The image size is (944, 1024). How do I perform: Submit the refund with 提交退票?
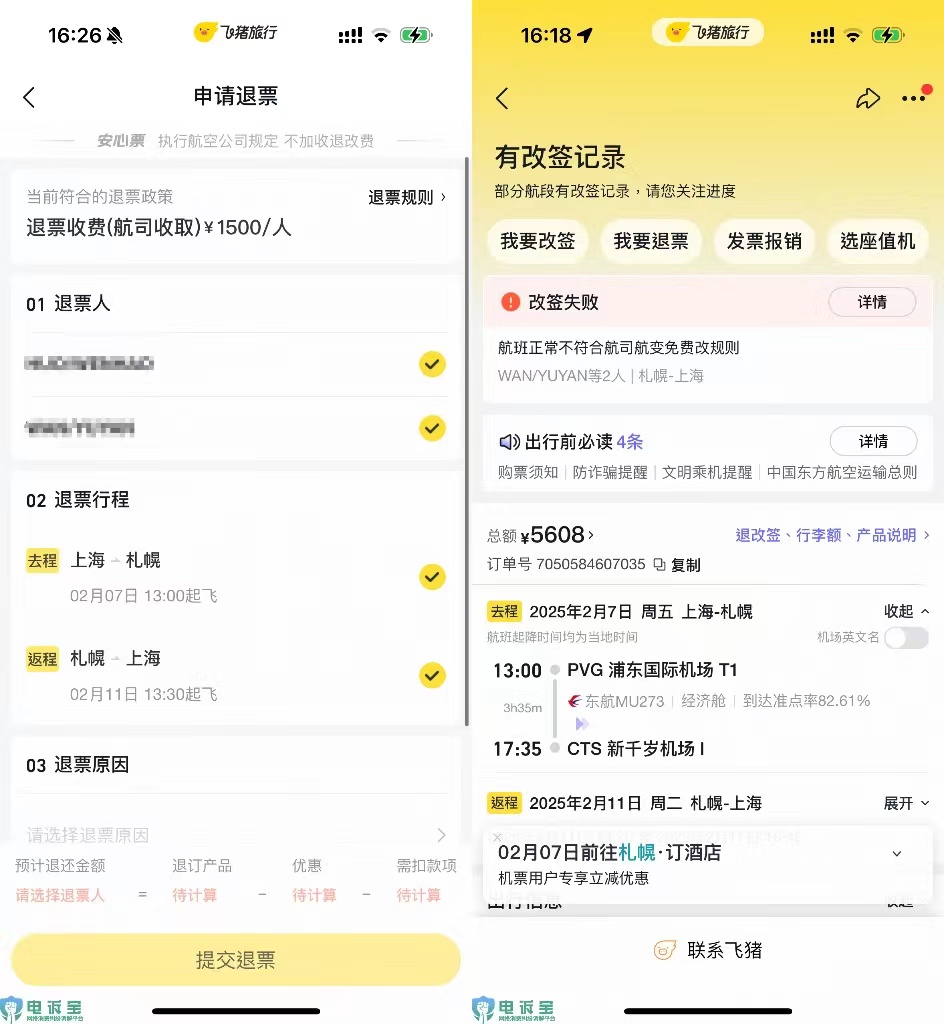pos(236,960)
